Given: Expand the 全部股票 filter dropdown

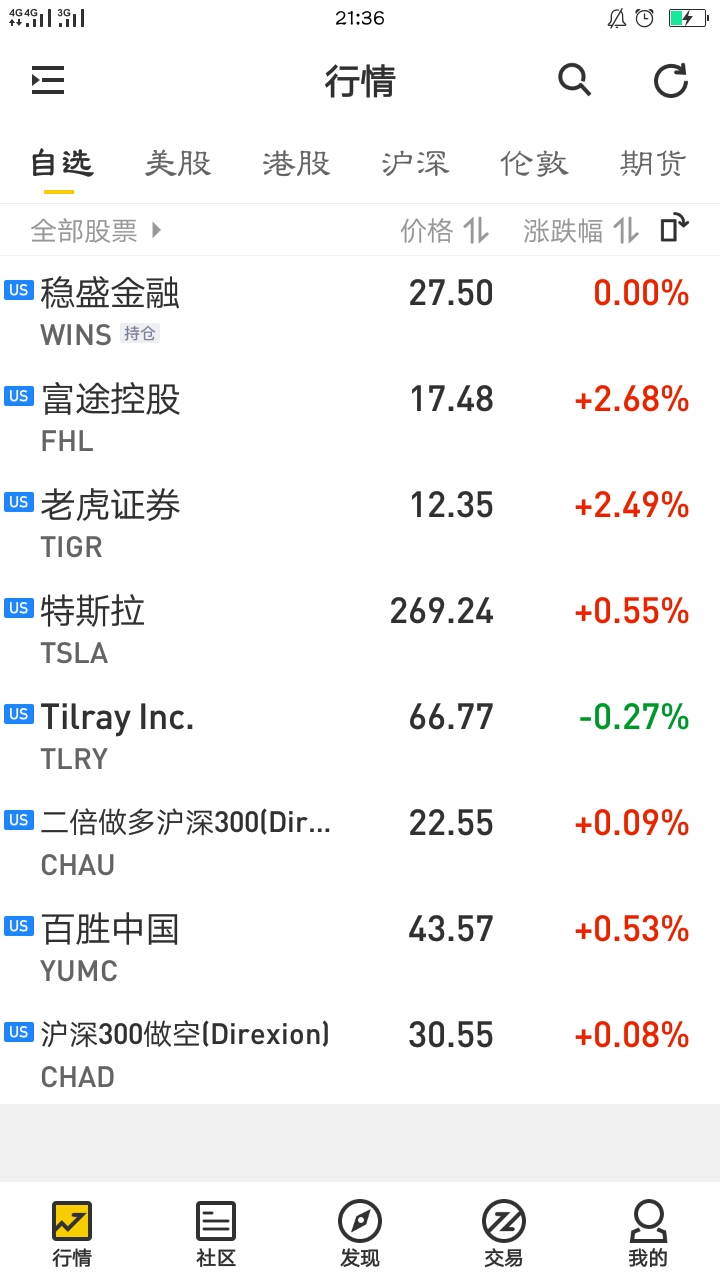Looking at the screenshot, I should [96, 231].
